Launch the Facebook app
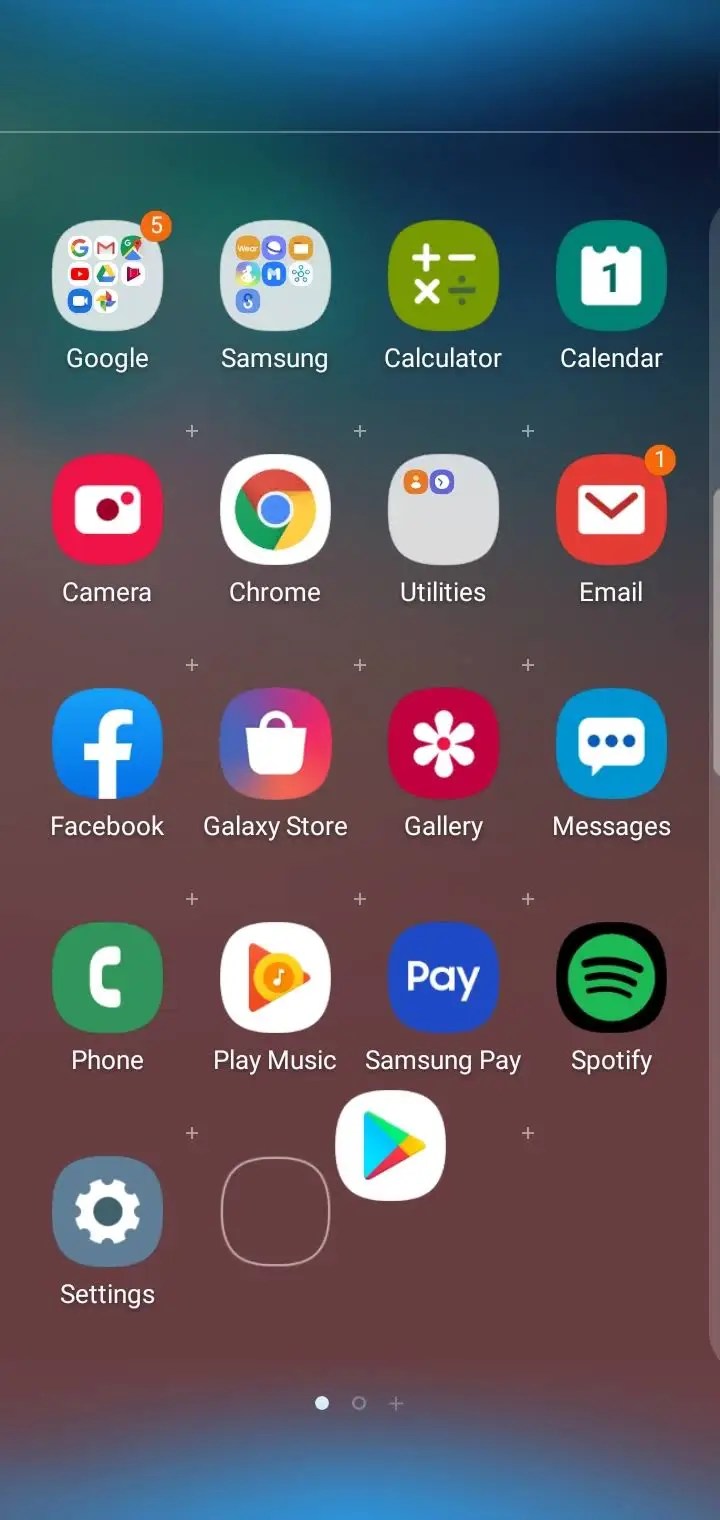The height and width of the screenshot is (1520, 720). [107, 744]
